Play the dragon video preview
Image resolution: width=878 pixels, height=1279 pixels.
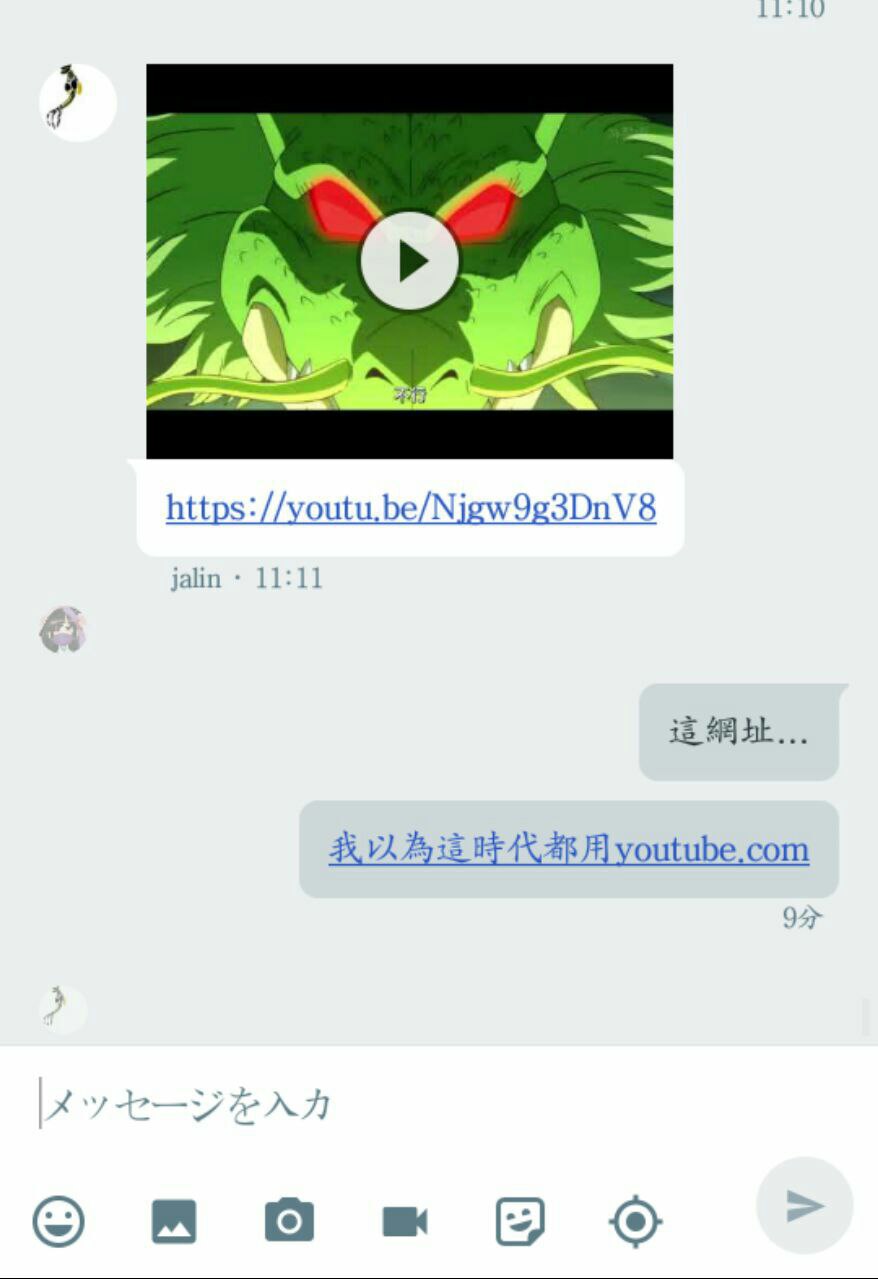(x=409, y=261)
